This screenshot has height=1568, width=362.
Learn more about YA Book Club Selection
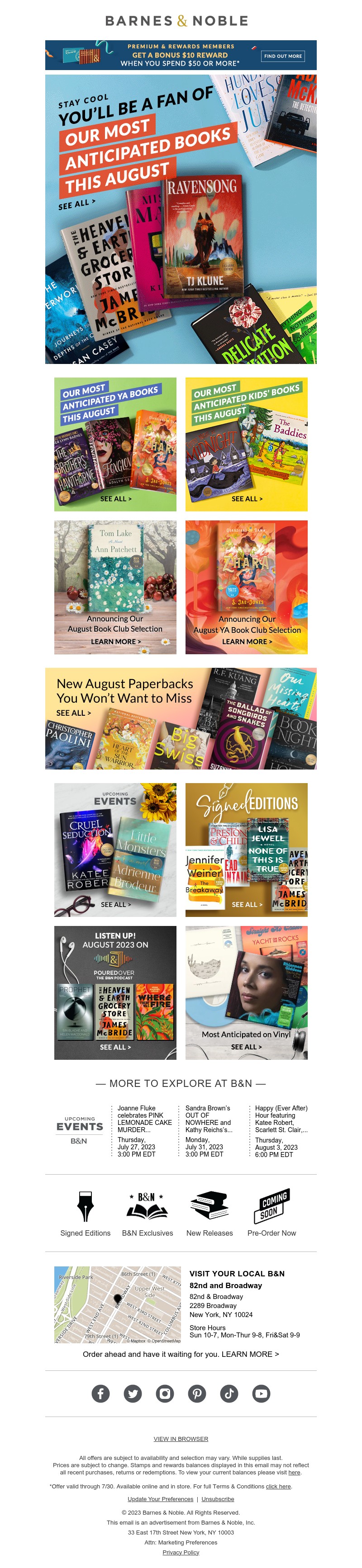click(x=247, y=642)
